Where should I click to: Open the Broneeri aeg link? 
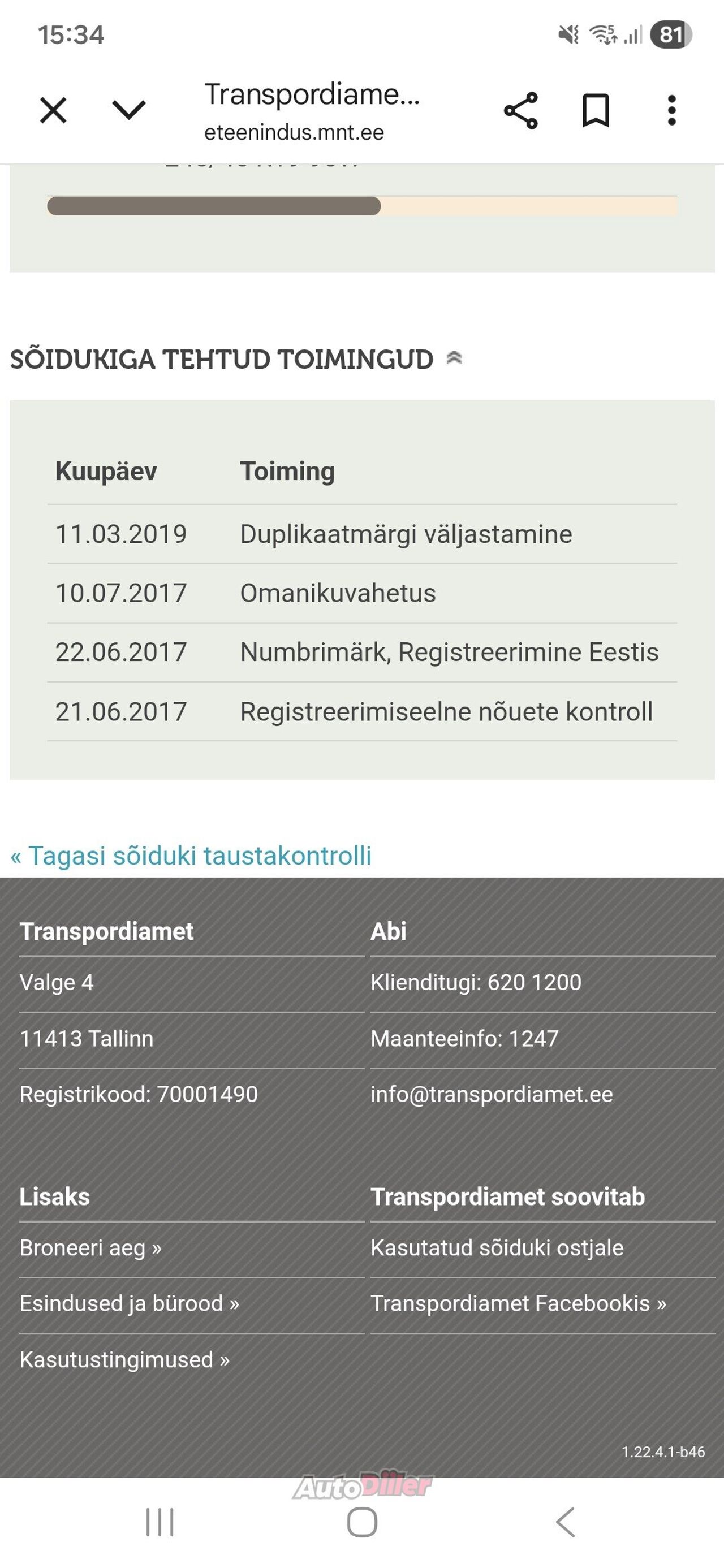pos(90,1247)
